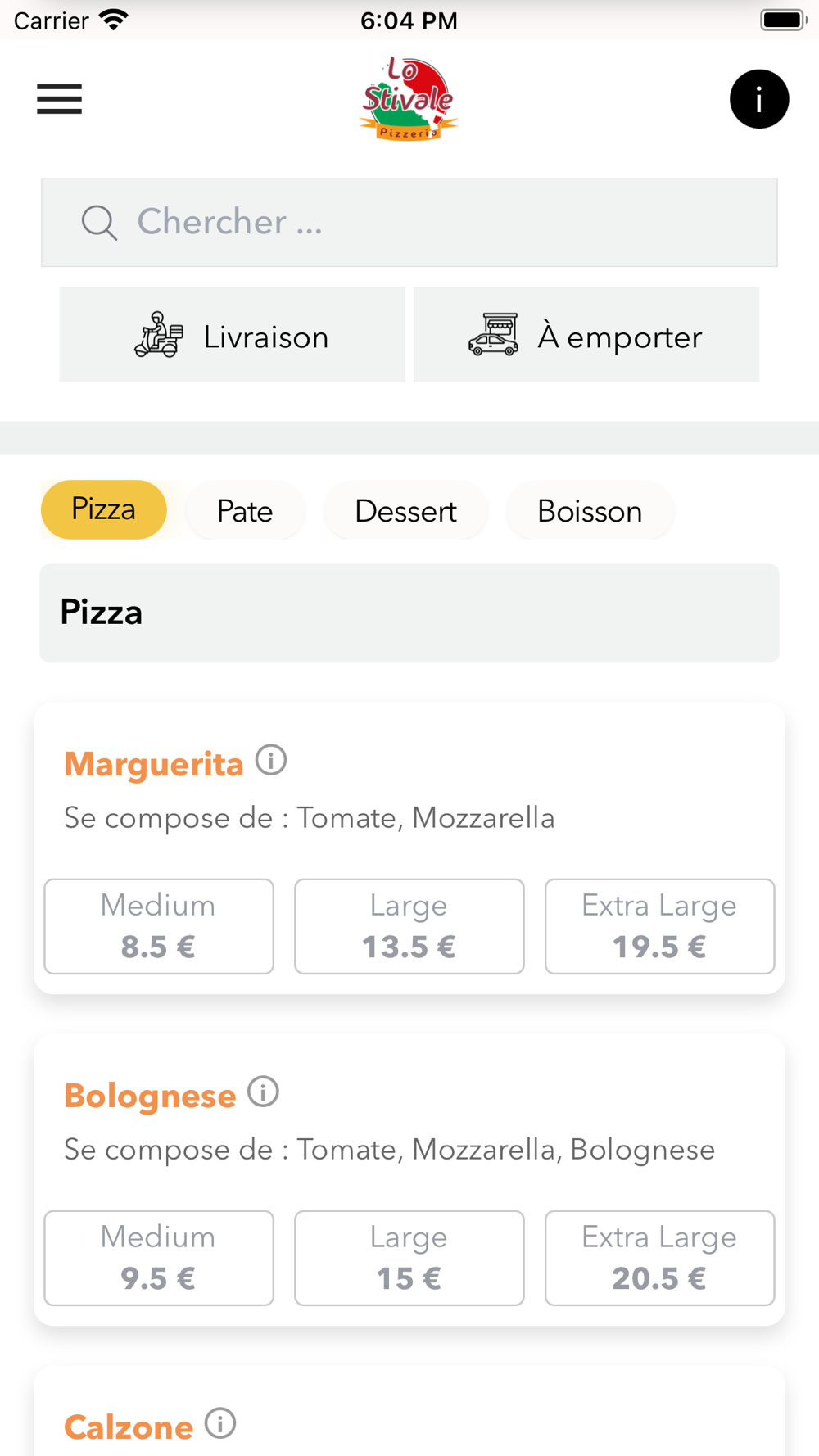The width and height of the screenshot is (819, 1456).
Task: Select Extra Large Bolognese at 20.5 €
Action: (x=660, y=1258)
